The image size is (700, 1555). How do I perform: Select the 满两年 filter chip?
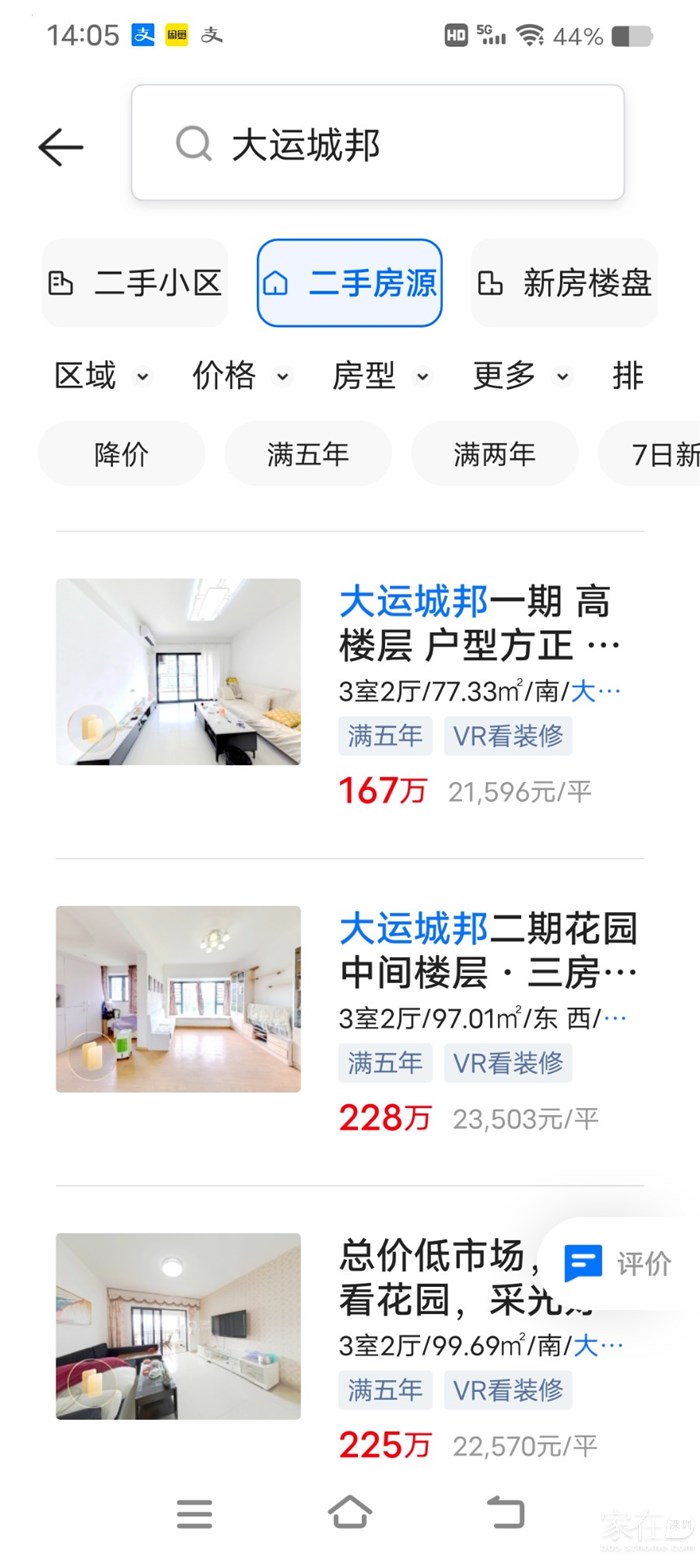coord(494,454)
